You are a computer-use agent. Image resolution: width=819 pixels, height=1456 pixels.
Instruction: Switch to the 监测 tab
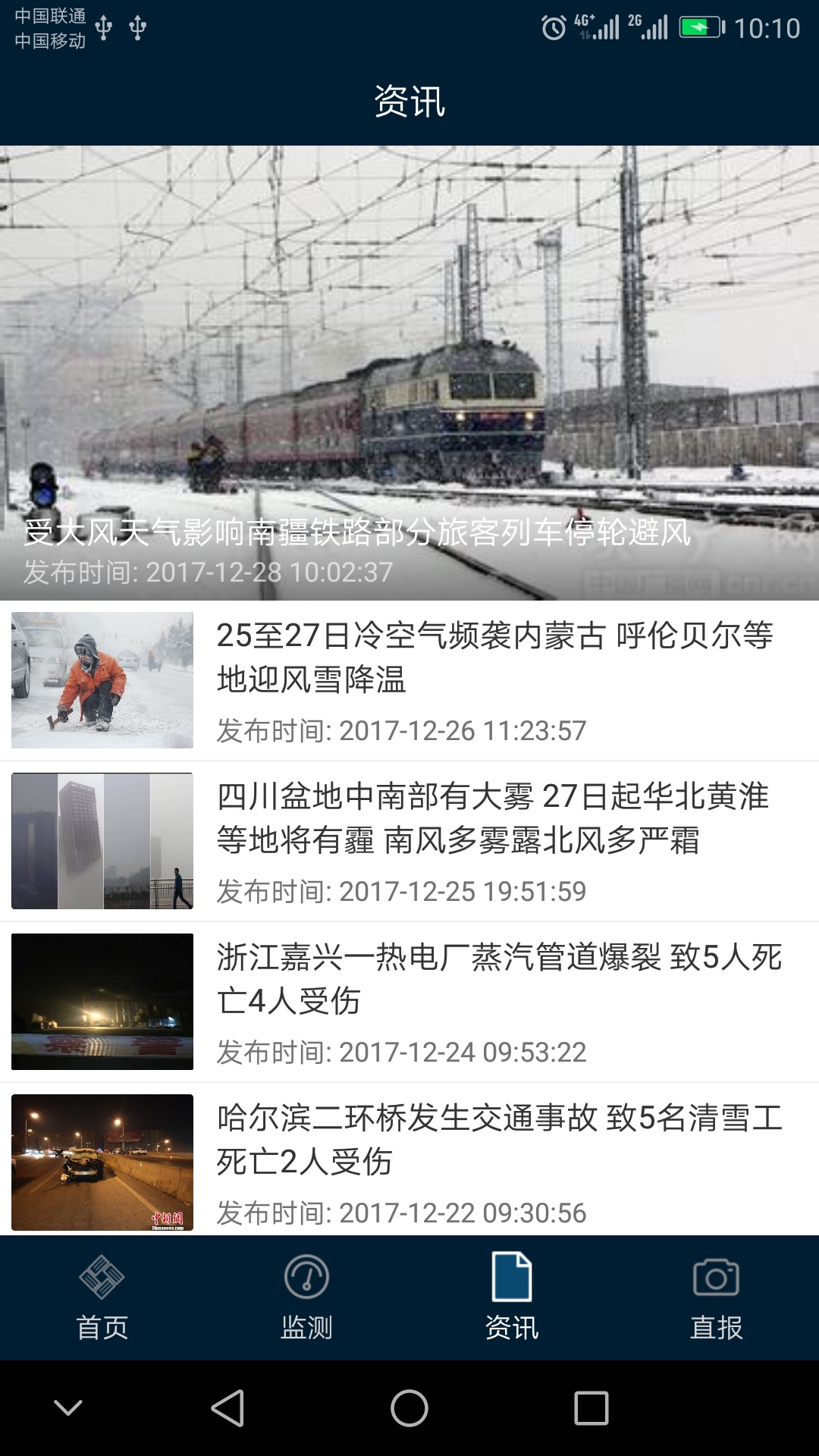coord(306,1297)
